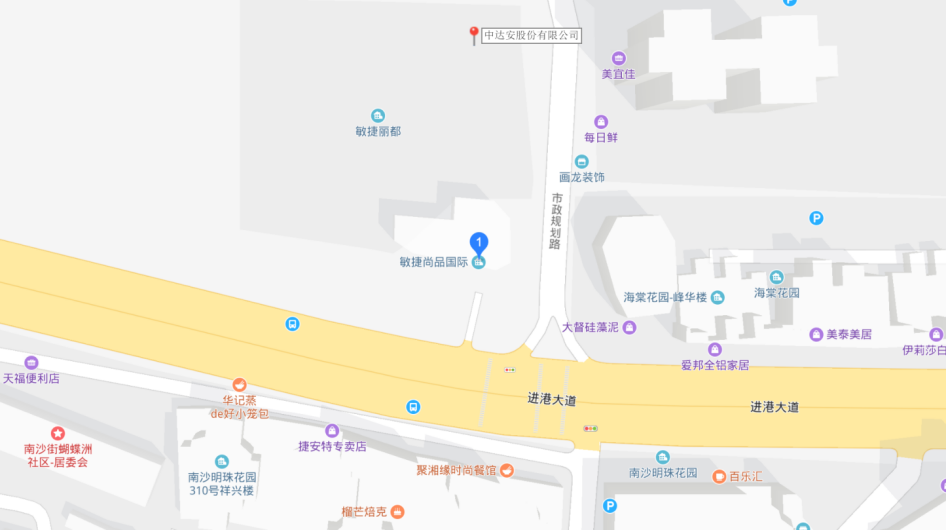
Task: Tap the 每日鲜 shop marker
Action: (601, 122)
